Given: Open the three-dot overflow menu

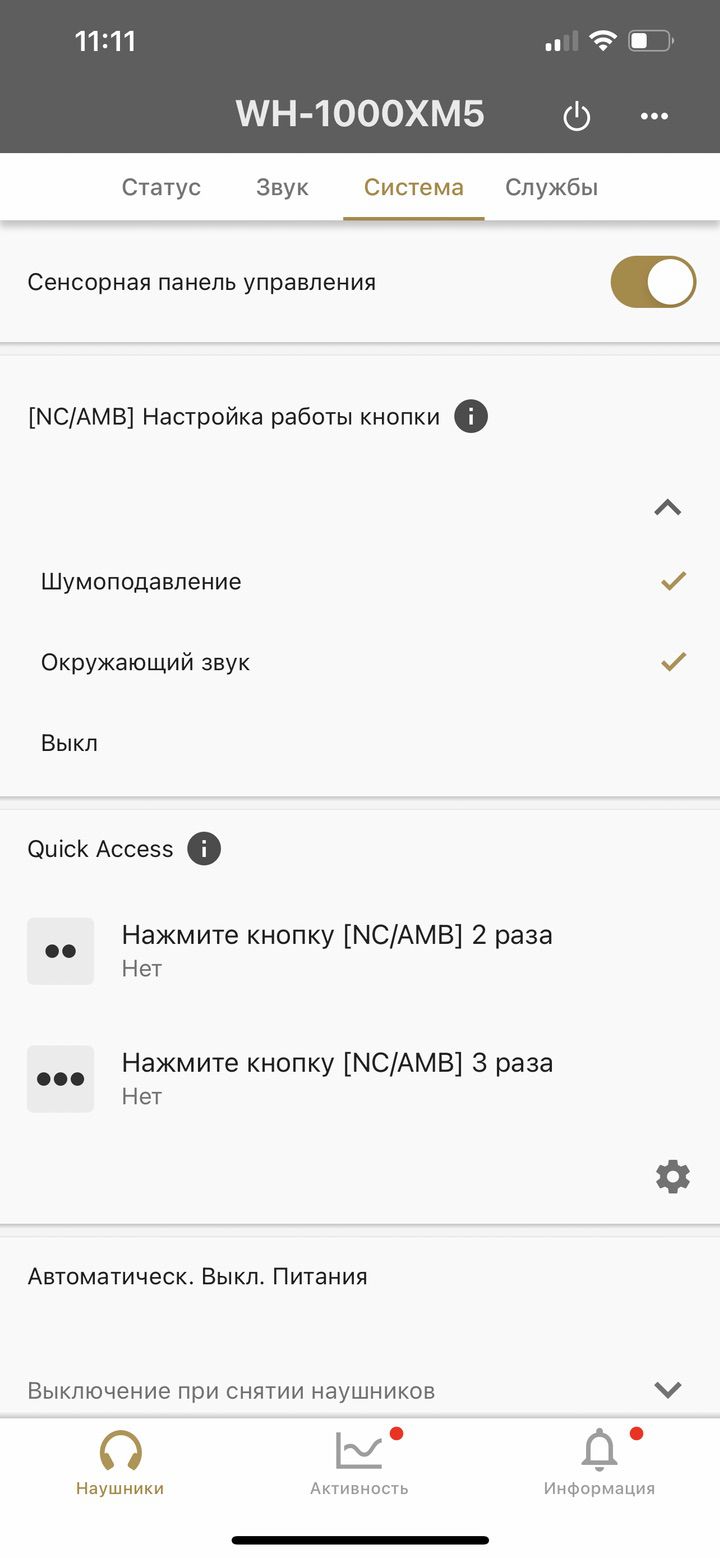Looking at the screenshot, I should pyautogui.click(x=654, y=117).
